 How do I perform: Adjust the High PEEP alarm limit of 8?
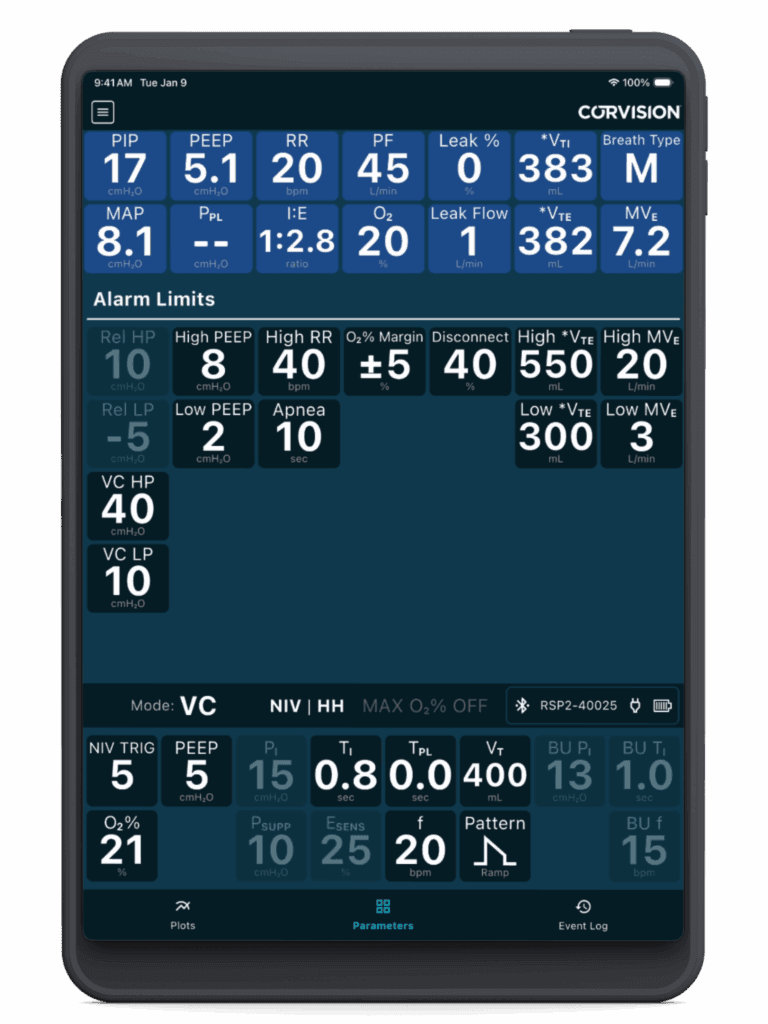pyautogui.click(x=212, y=360)
